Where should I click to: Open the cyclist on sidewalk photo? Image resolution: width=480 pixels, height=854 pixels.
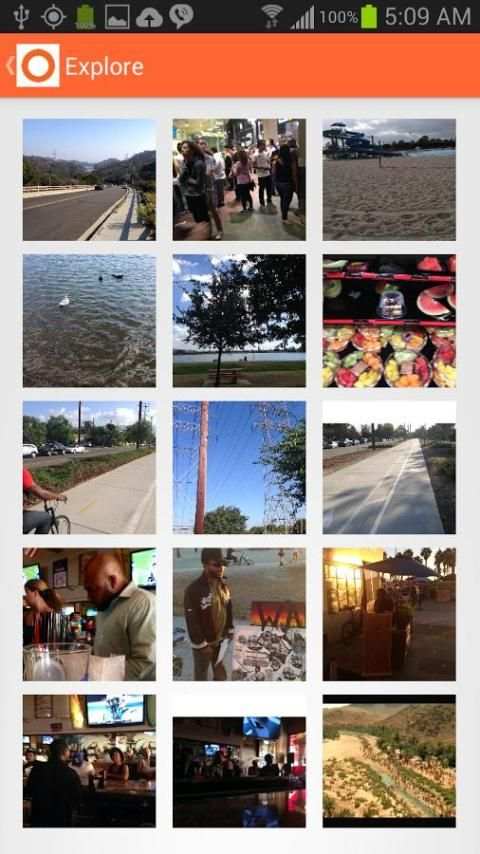coord(89,467)
